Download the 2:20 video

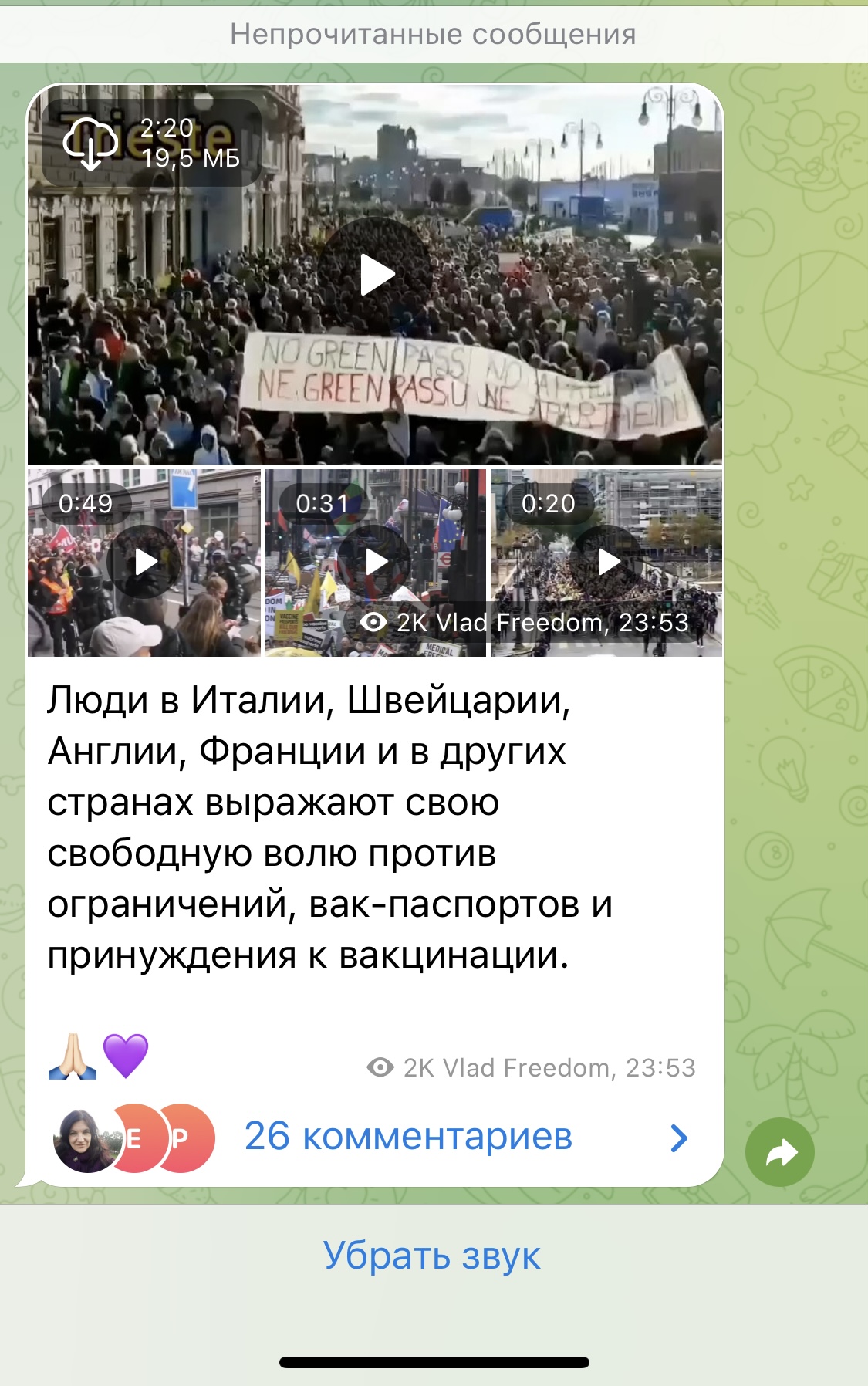point(90,143)
